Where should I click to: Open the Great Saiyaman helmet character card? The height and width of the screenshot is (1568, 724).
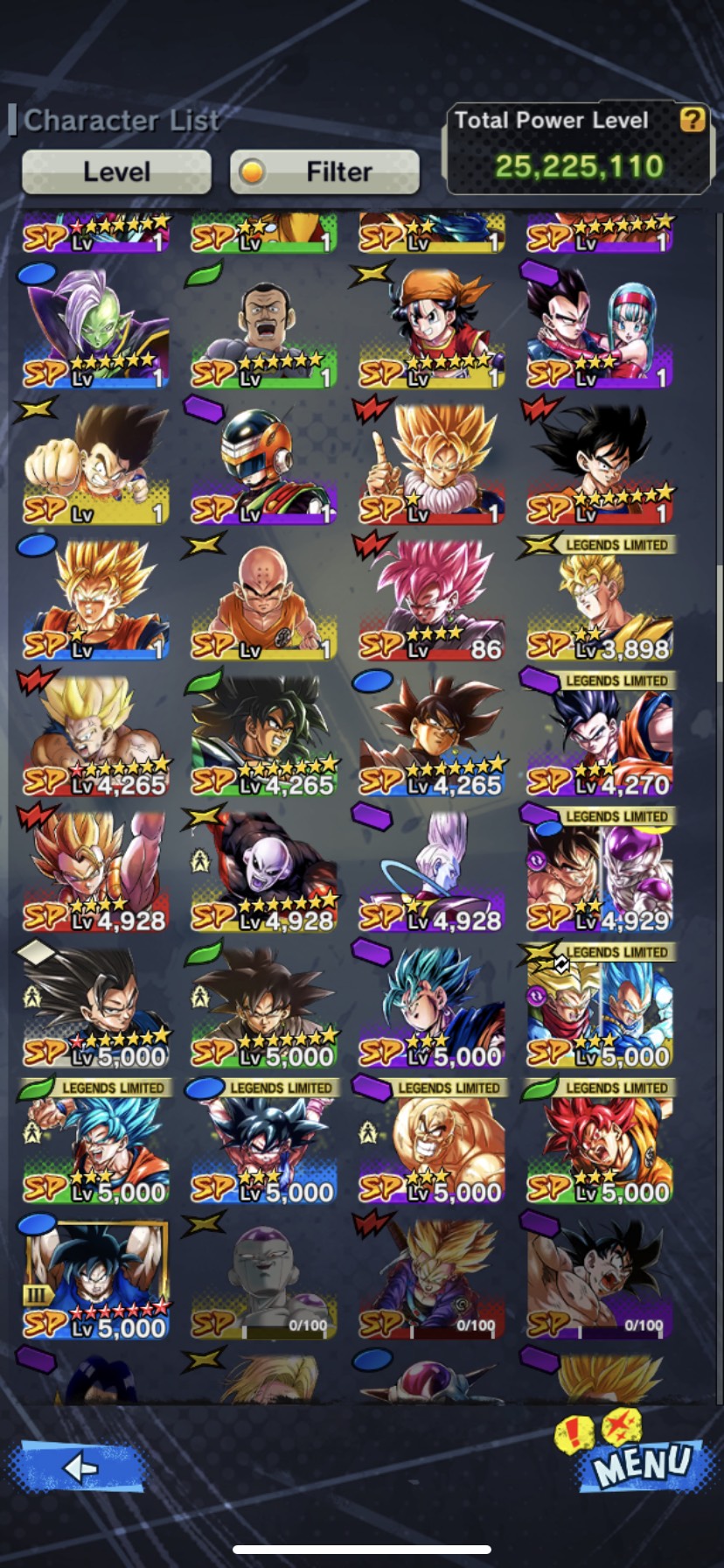(x=264, y=464)
